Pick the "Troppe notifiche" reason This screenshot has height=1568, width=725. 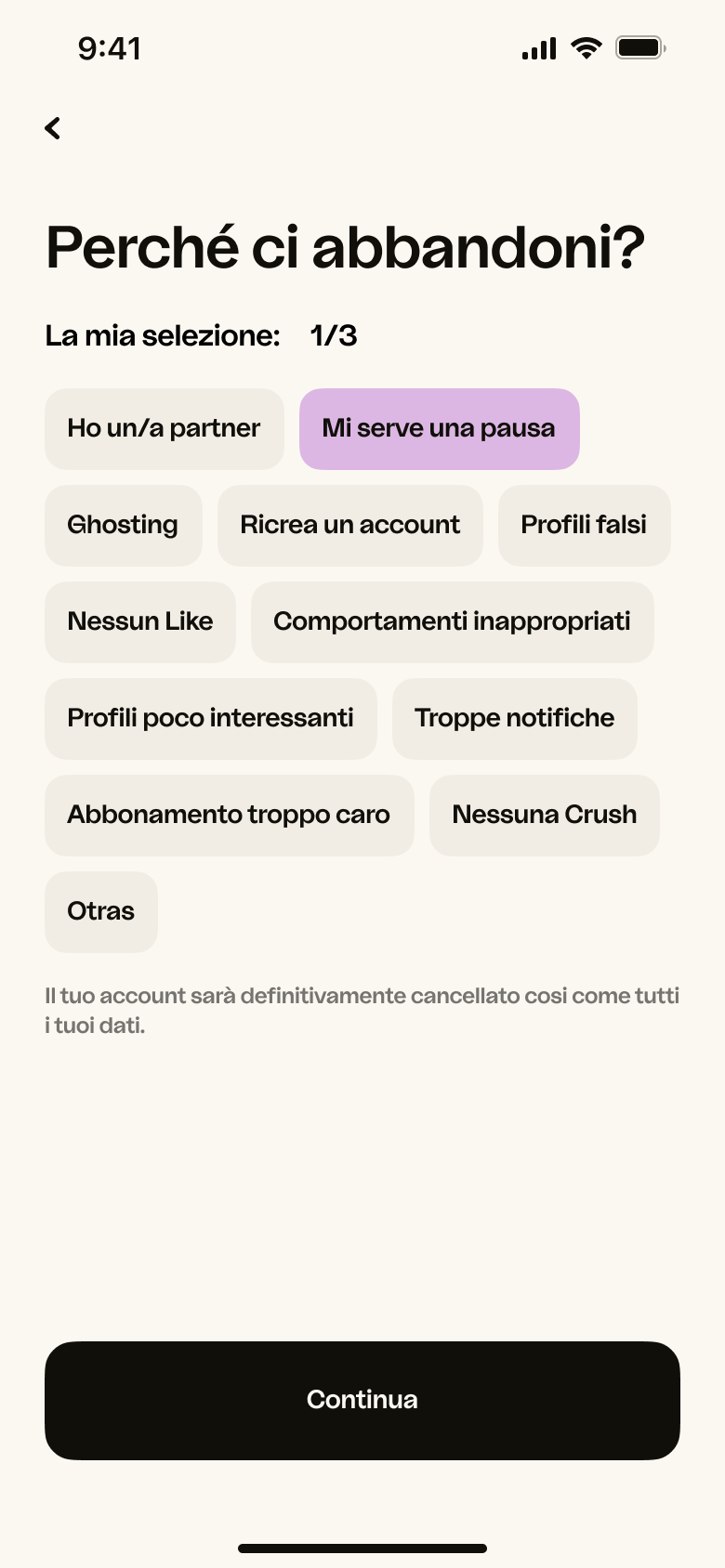coord(515,719)
